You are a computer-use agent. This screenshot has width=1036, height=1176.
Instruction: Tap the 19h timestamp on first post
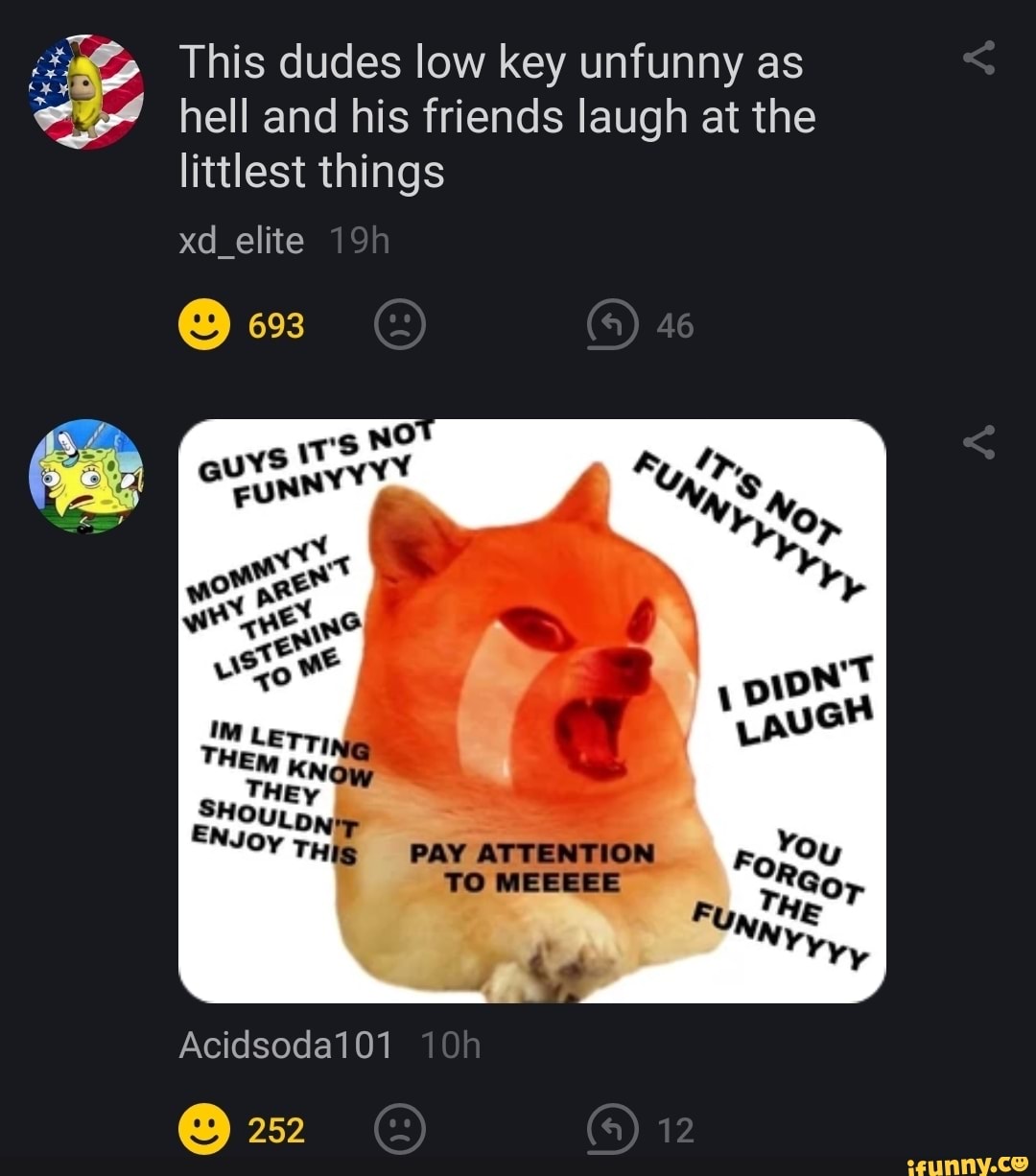pyautogui.click(x=359, y=241)
